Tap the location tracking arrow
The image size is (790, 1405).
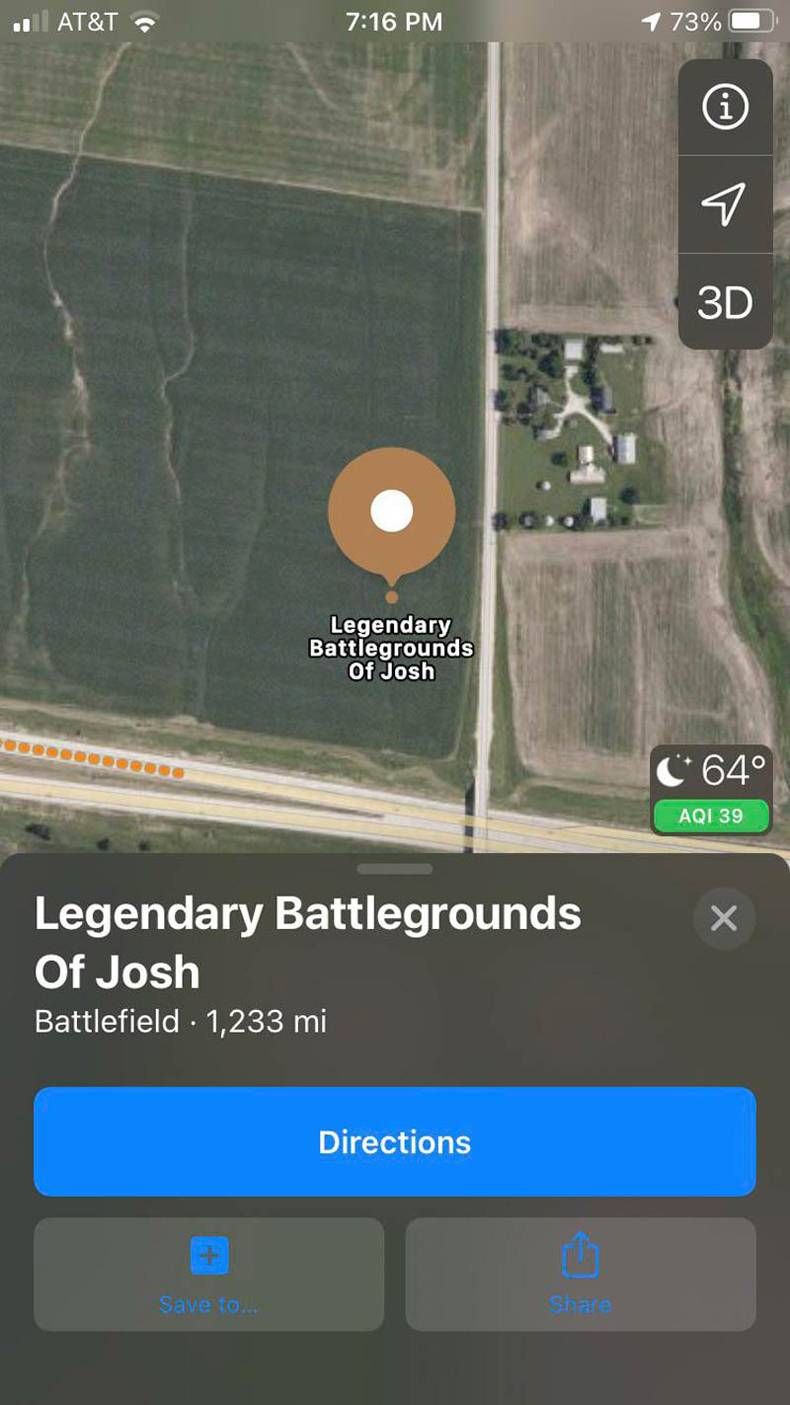click(x=725, y=204)
